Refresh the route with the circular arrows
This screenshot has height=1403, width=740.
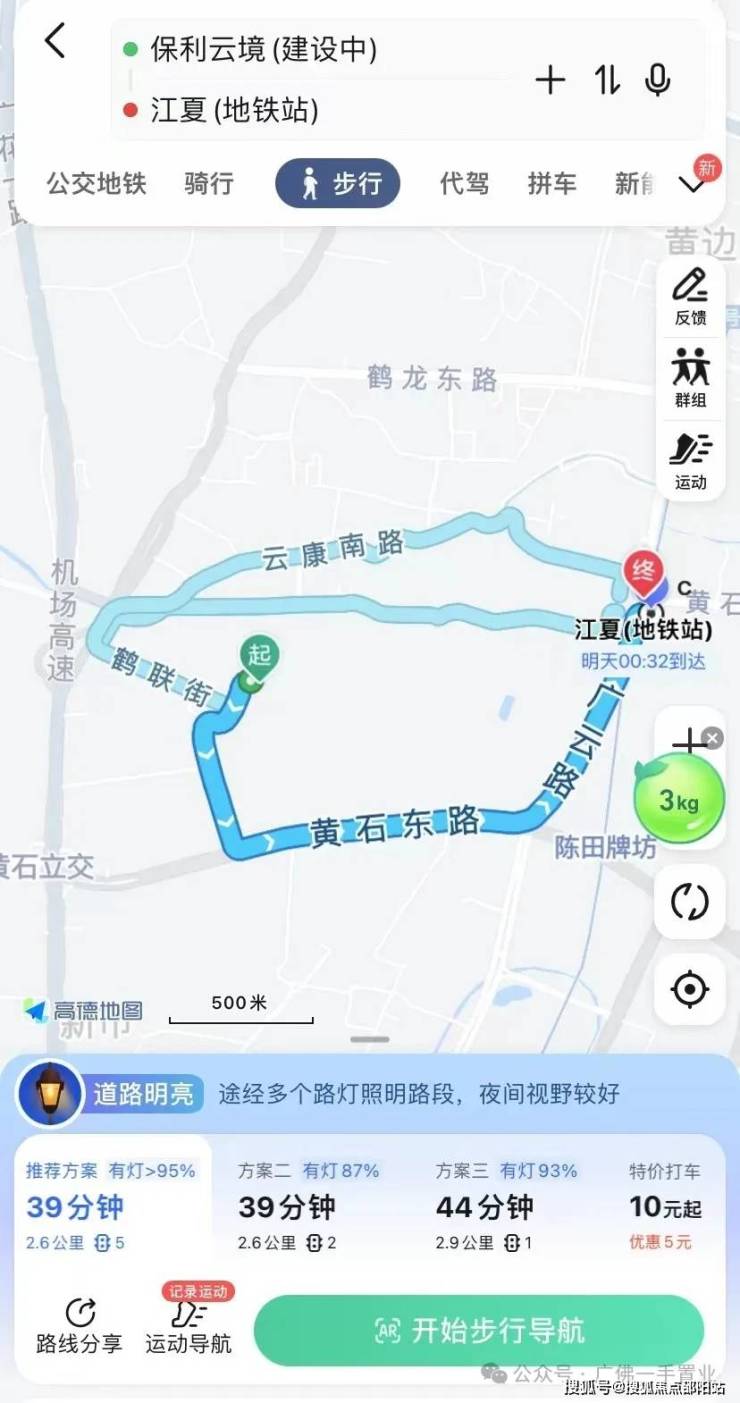pyautogui.click(x=689, y=902)
